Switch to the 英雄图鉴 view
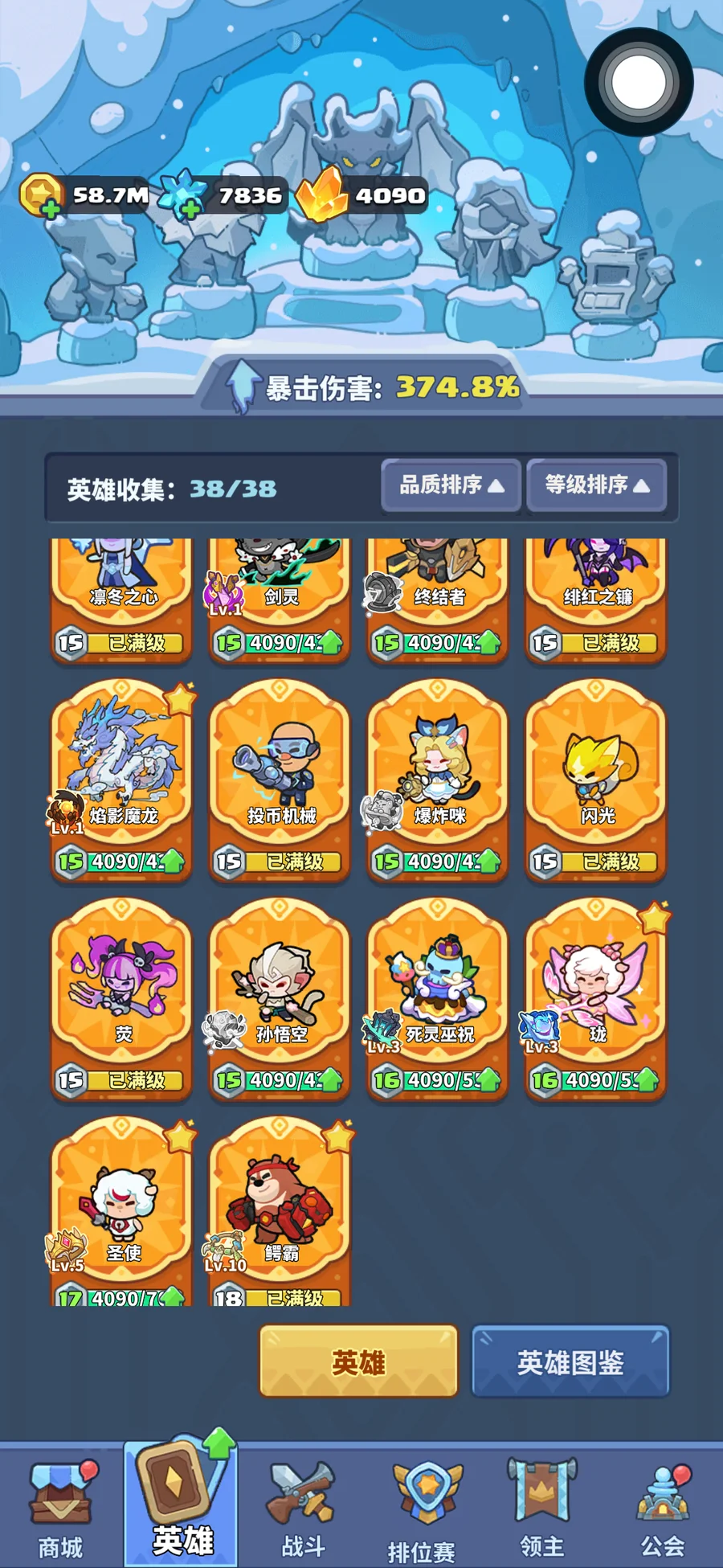 (x=570, y=1362)
